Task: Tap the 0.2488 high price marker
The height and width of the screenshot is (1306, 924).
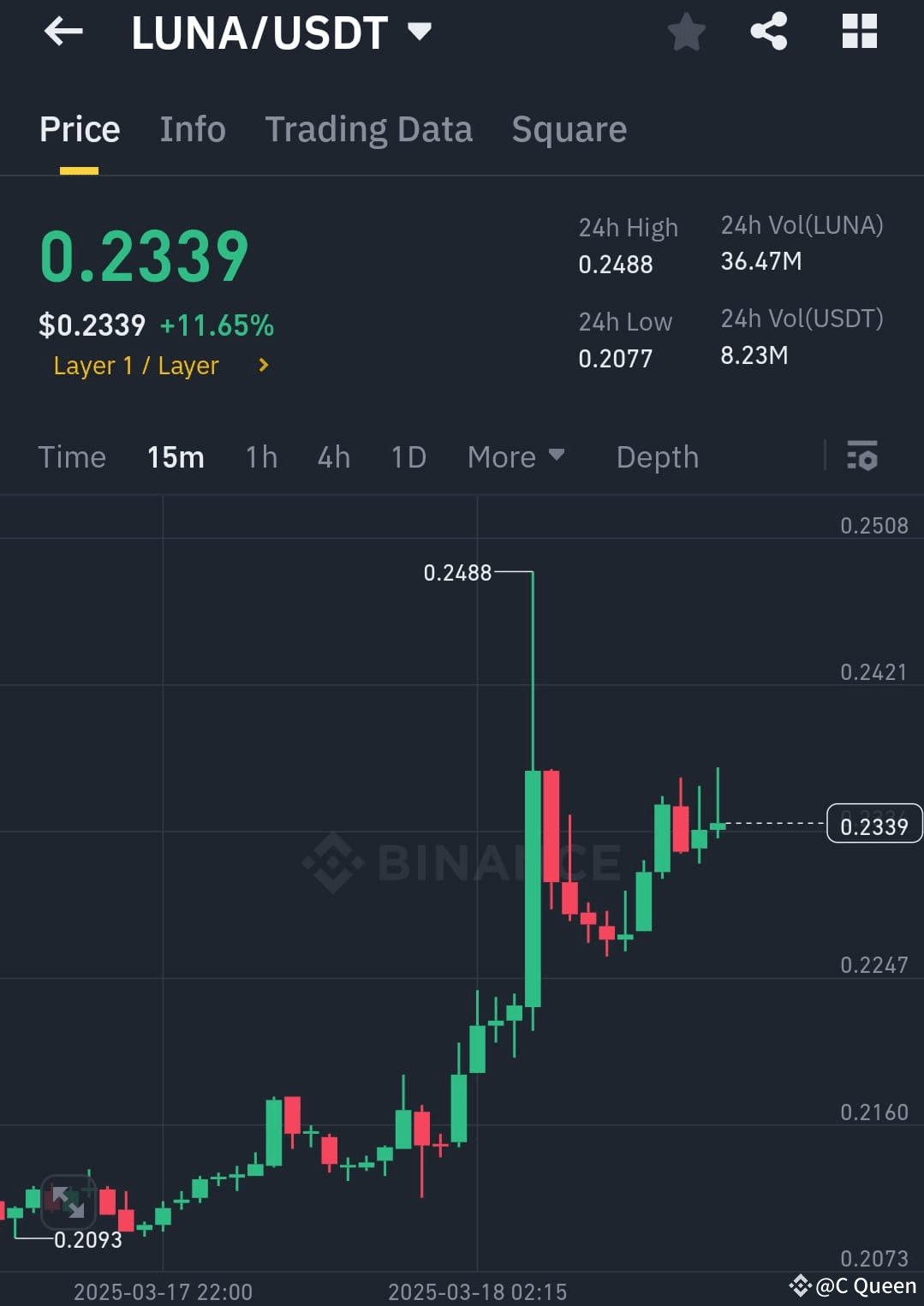Action: pyautogui.click(x=458, y=573)
